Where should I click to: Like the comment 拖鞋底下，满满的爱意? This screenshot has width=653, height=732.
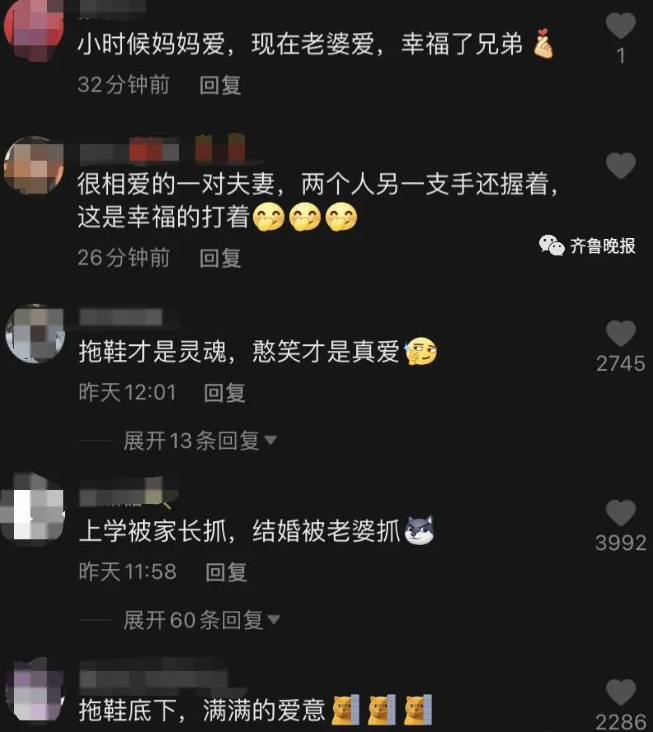[x=621, y=692]
